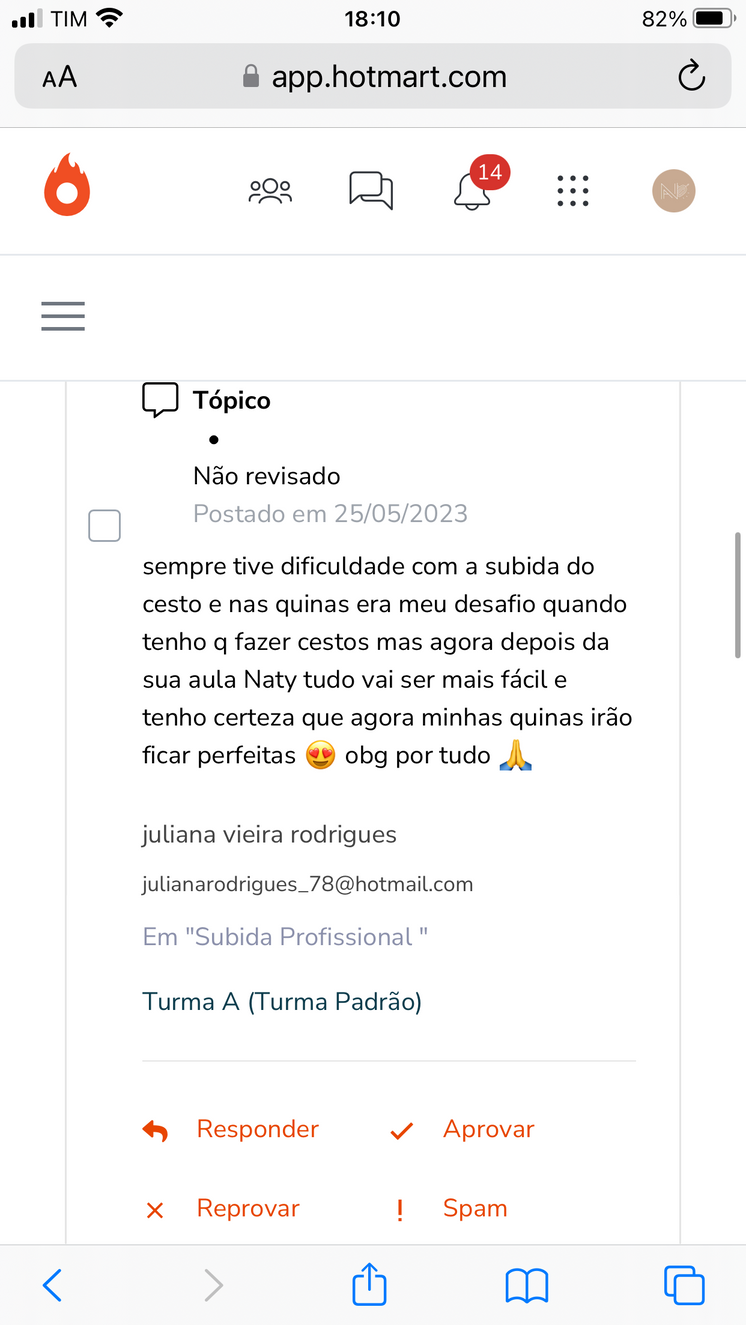Reply with the Responder button
This screenshot has height=1325, width=746.
(231, 1130)
